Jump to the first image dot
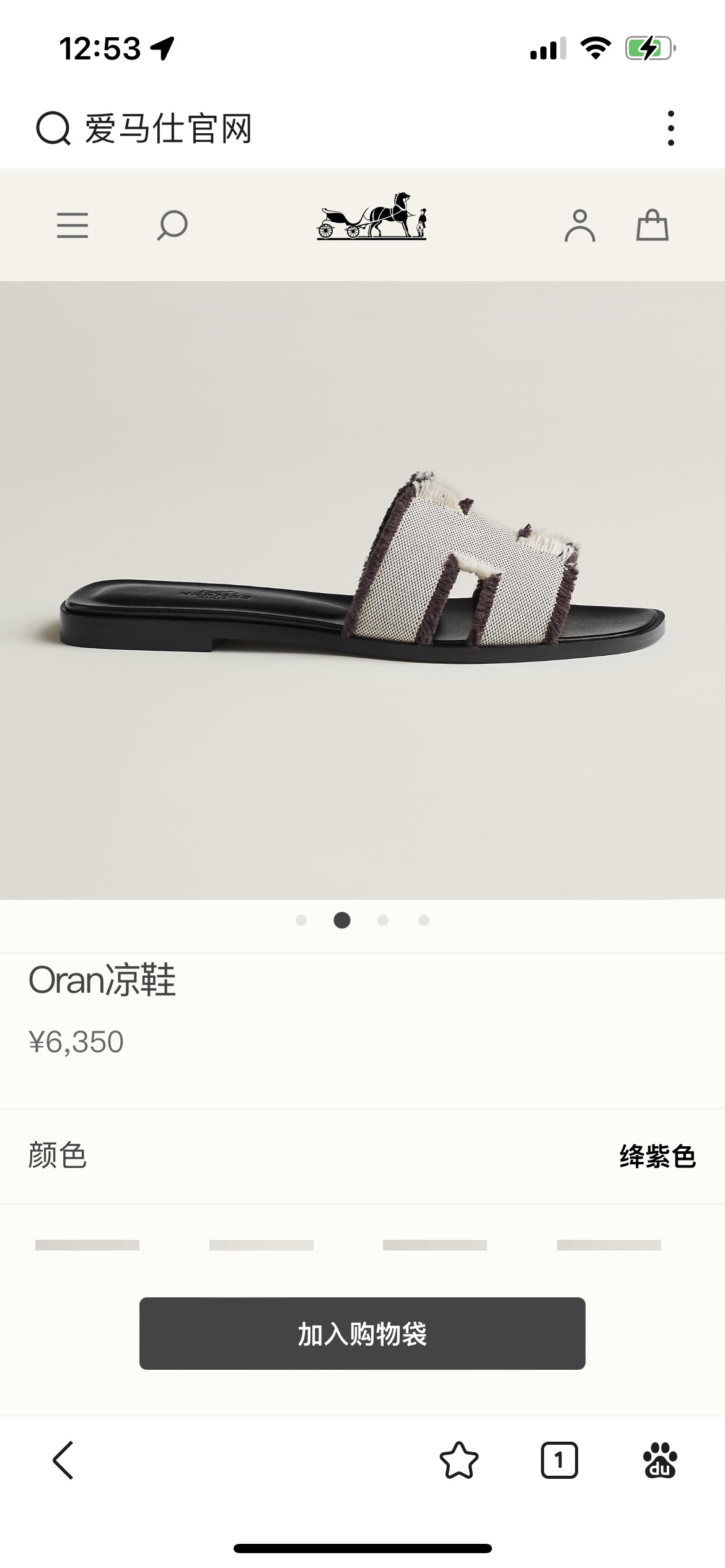Image resolution: width=725 pixels, height=1568 pixels. pos(301,920)
